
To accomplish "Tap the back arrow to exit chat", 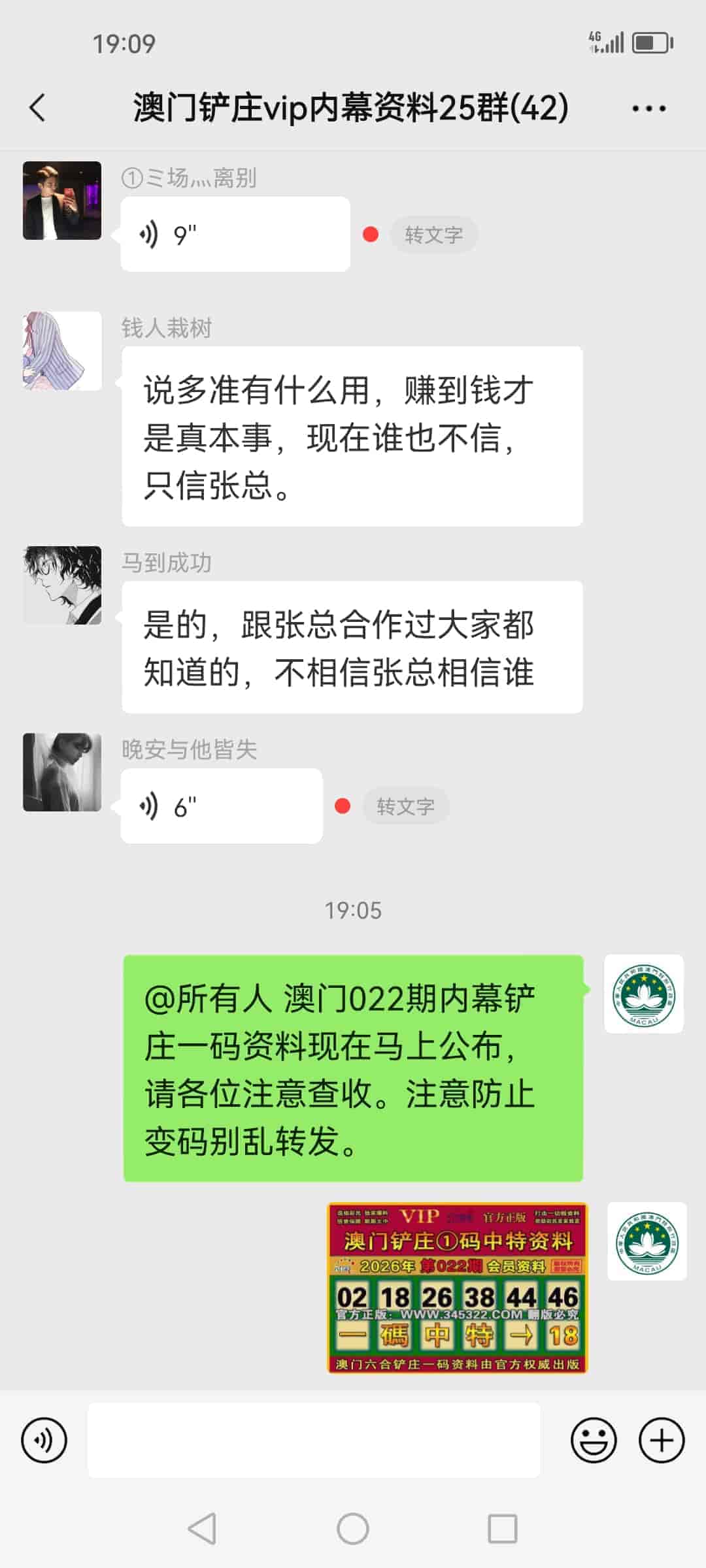I will [x=37, y=108].
